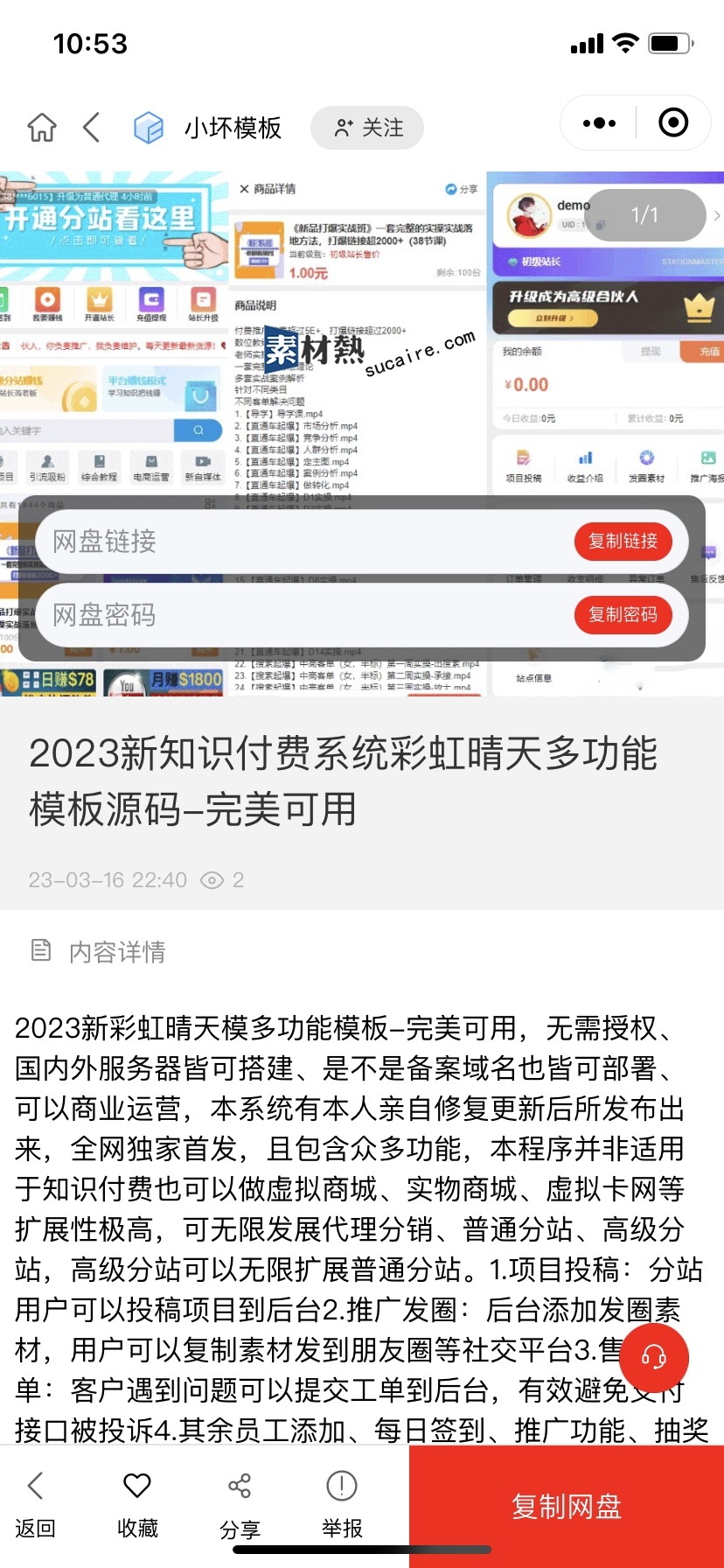Image resolution: width=724 pixels, height=1568 pixels.
Task: Add this post to 收藏
Action: 137,1504
